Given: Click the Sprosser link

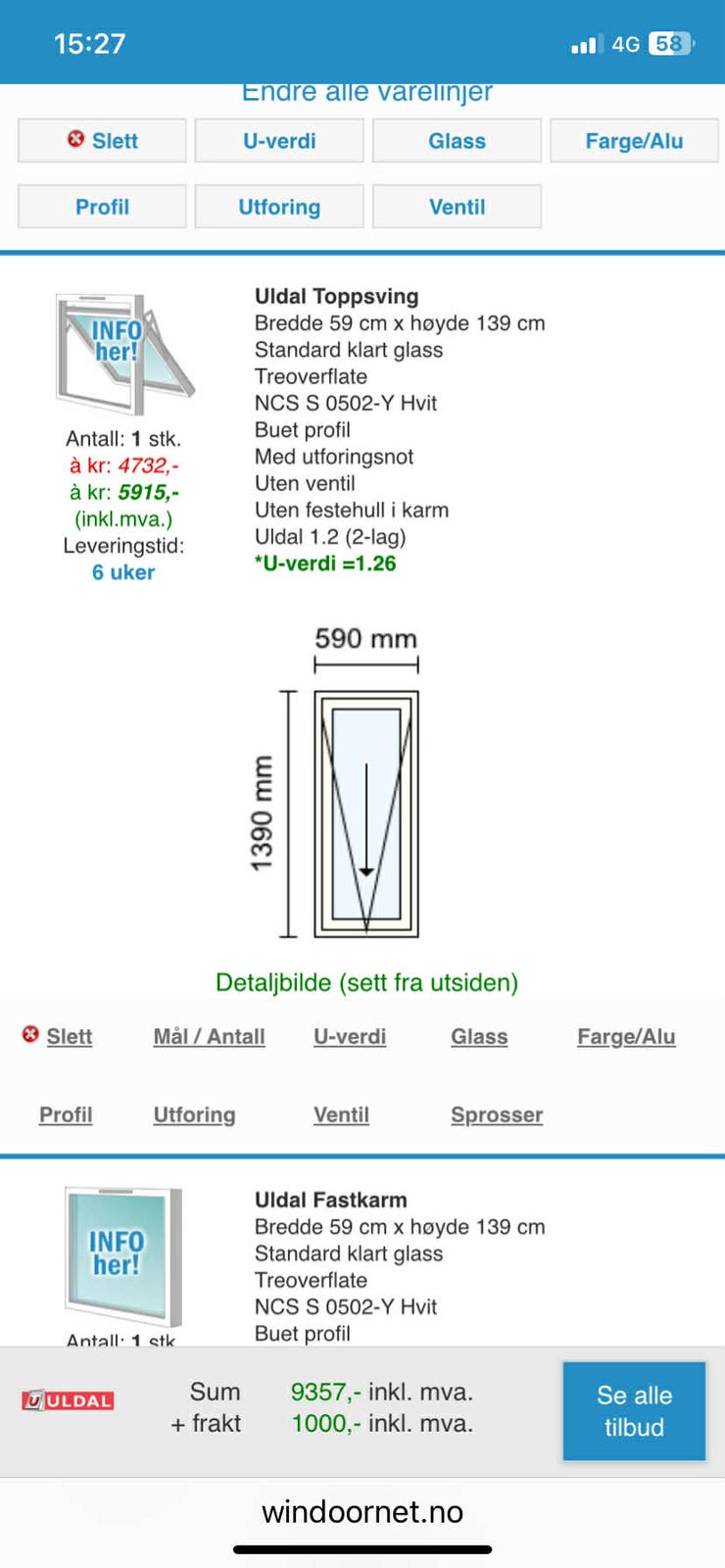Looking at the screenshot, I should [496, 1114].
